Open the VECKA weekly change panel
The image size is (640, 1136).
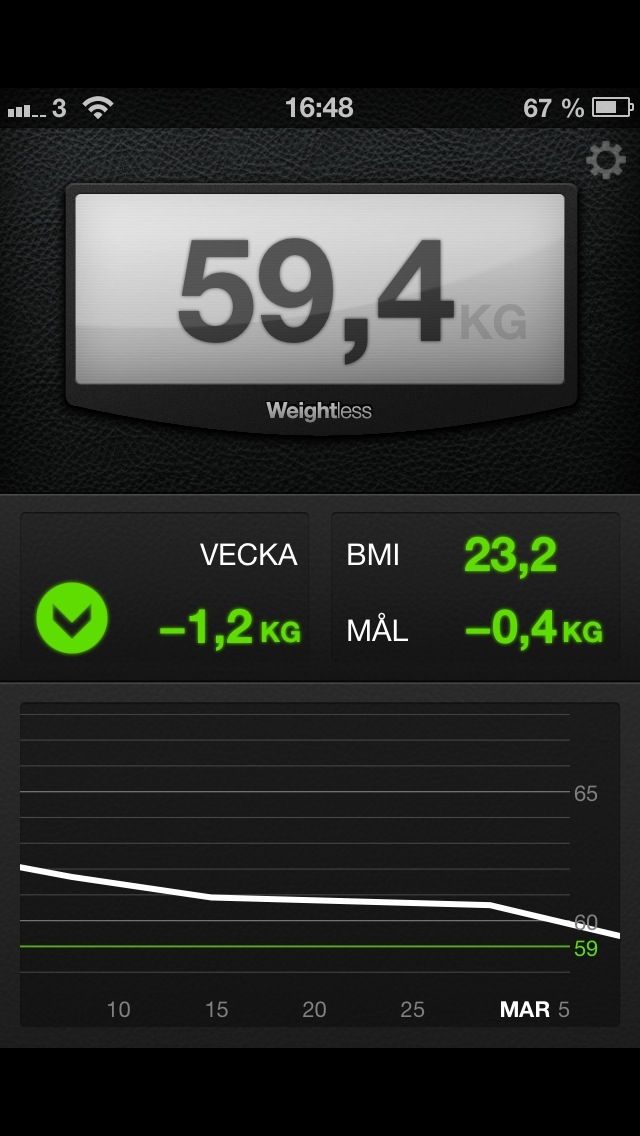pos(165,590)
